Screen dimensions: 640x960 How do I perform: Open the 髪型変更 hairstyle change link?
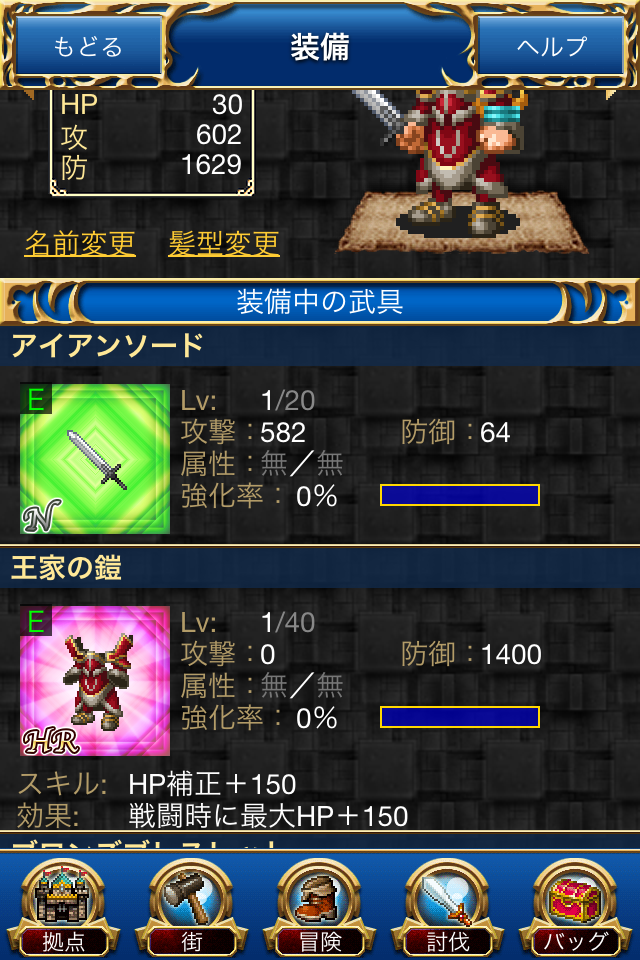224,243
